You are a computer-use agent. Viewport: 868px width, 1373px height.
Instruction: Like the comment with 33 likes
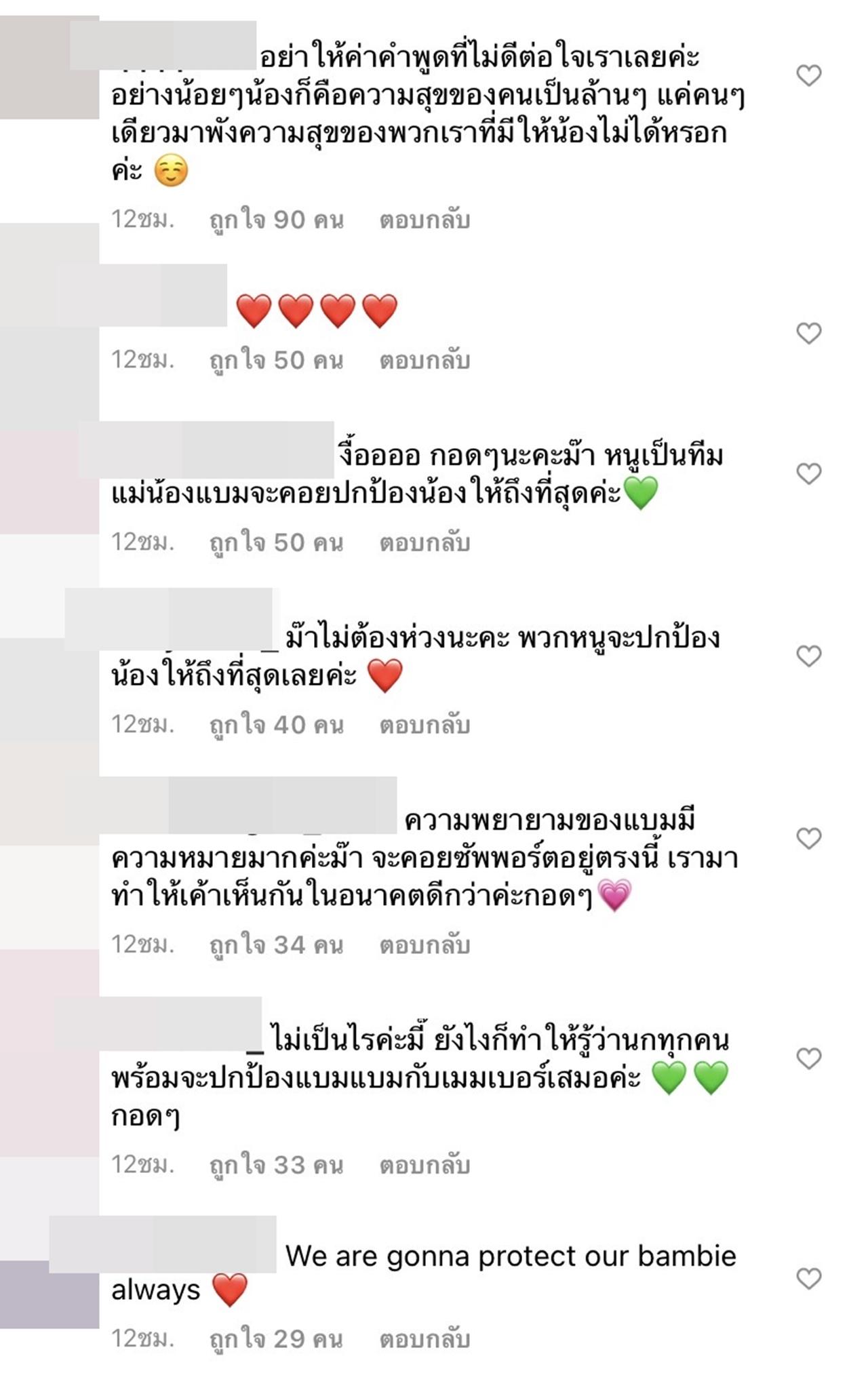pyautogui.click(x=808, y=1058)
